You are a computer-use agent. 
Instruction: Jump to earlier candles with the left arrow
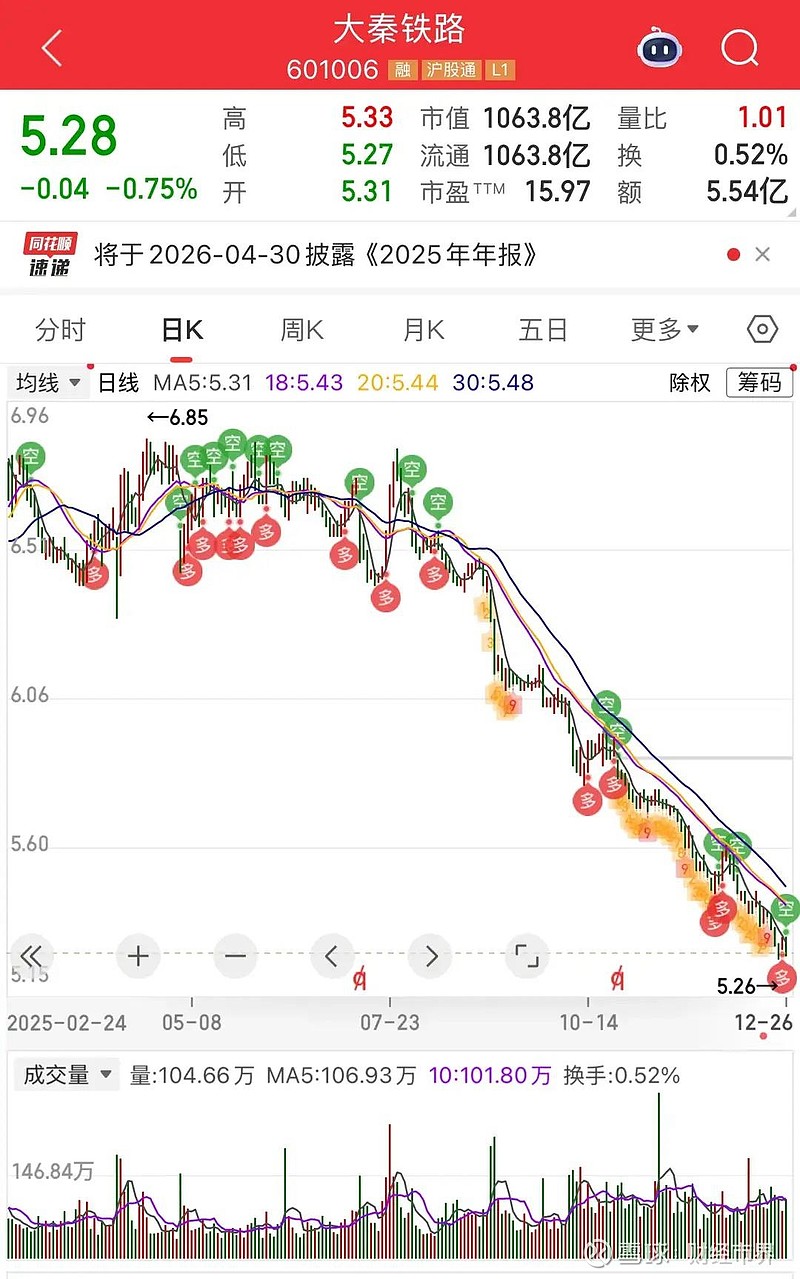332,956
